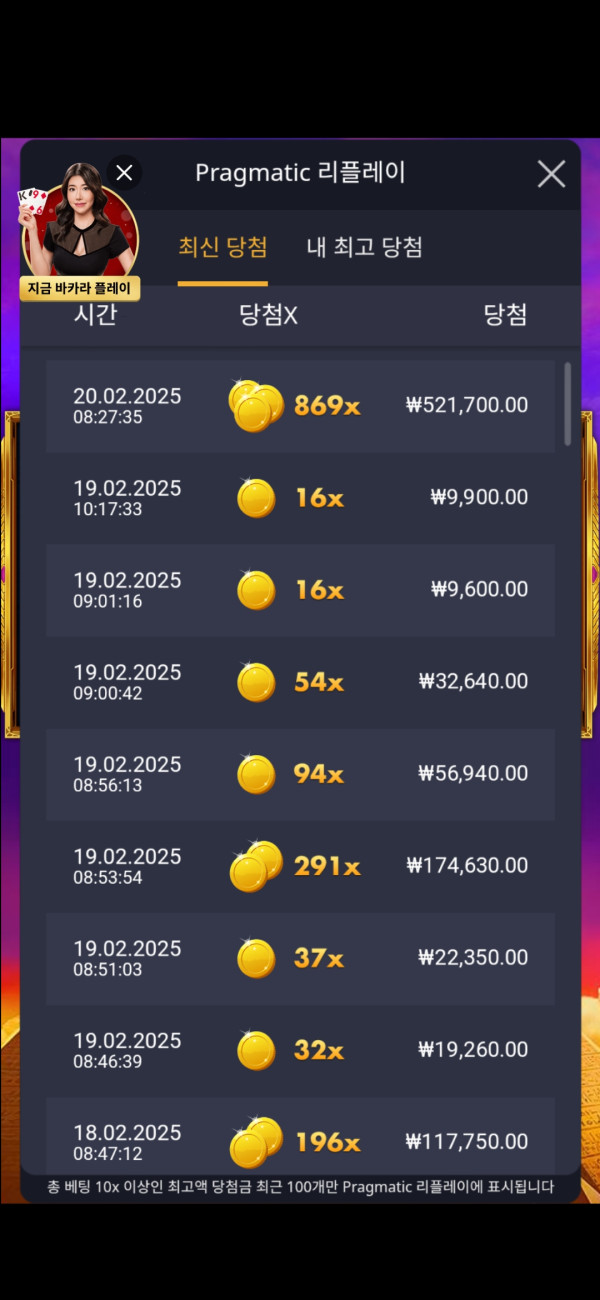This screenshot has width=600, height=1300.
Task: Open the 37x win replay
Action: (300, 957)
